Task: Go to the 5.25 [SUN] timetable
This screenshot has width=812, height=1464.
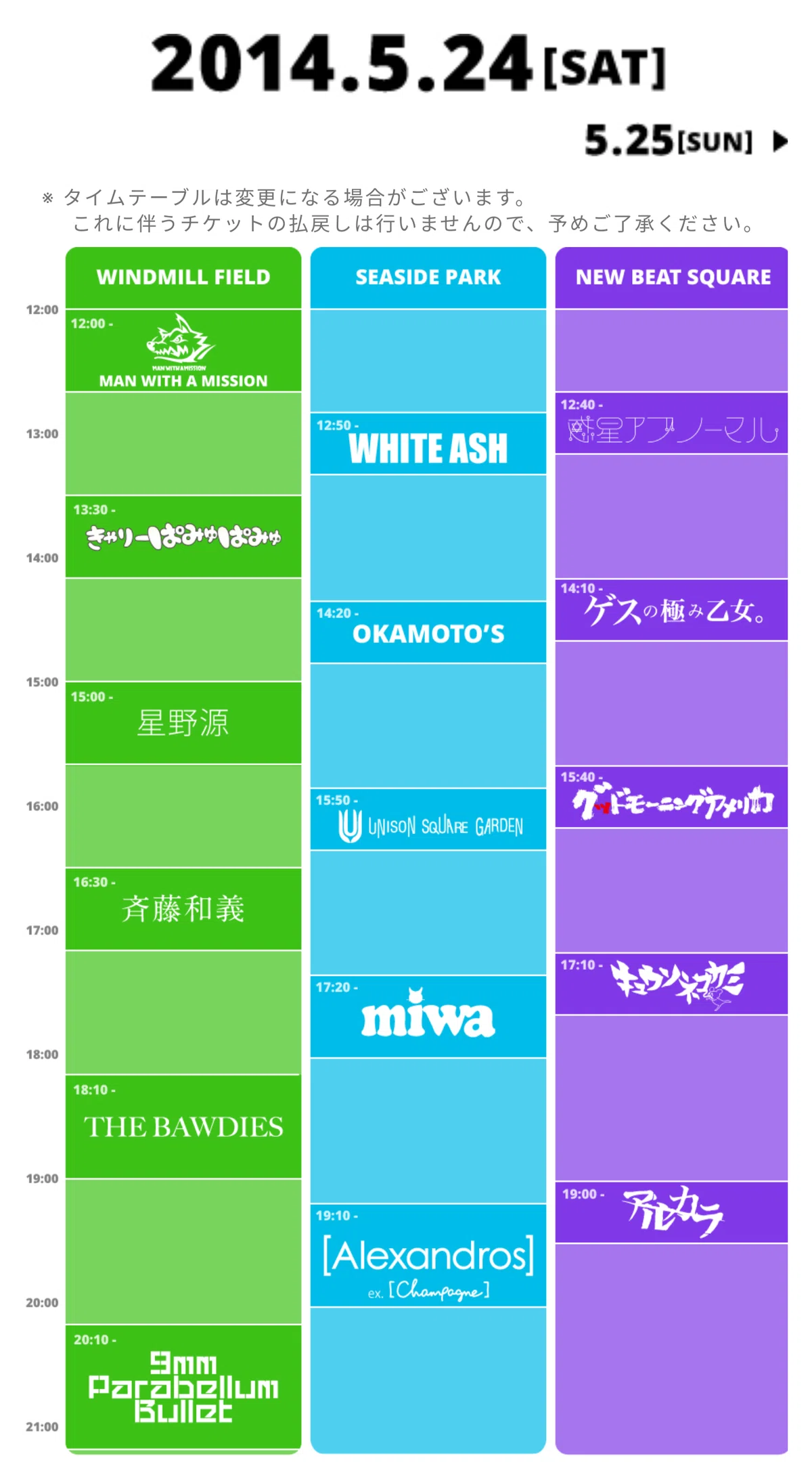Action: (x=687, y=141)
